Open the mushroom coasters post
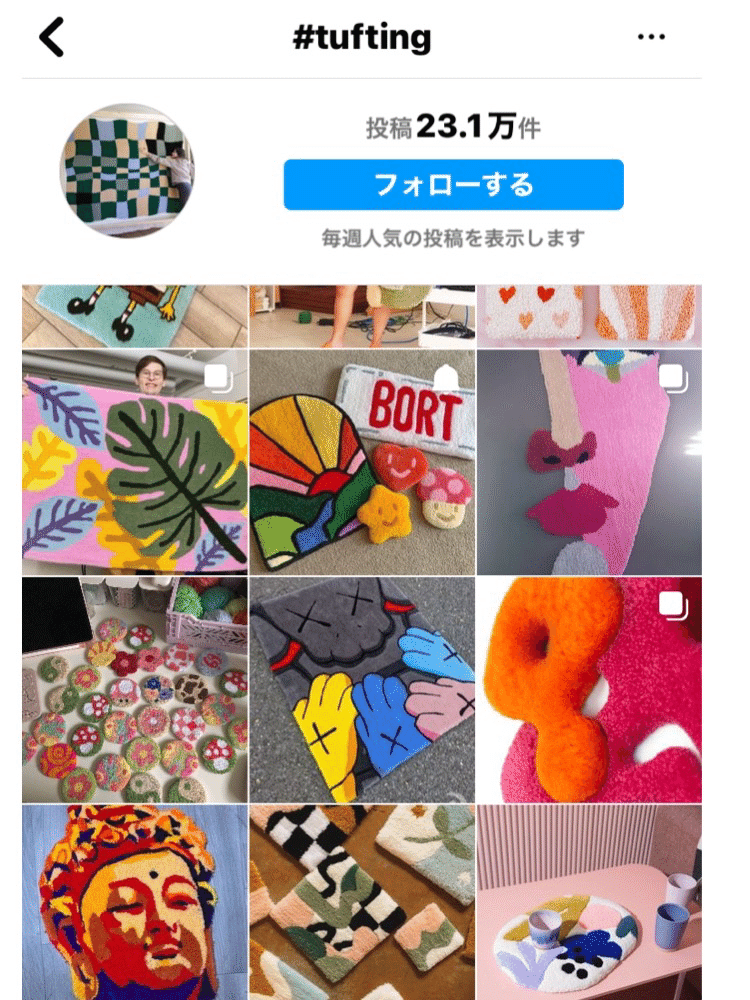Image resolution: width=750 pixels, height=1000 pixels. (135, 689)
